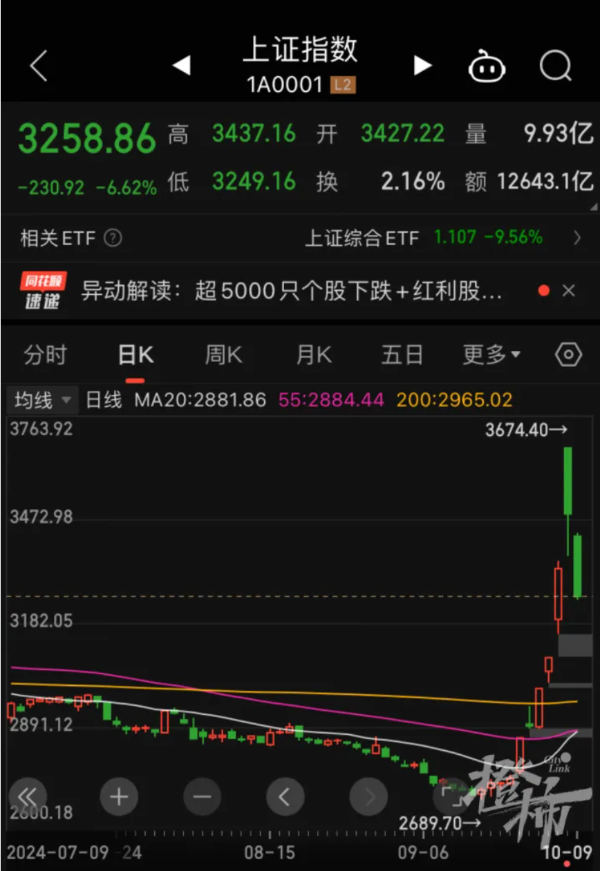The width and height of the screenshot is (600, 871).
Task: Tap the double-left arrow chart button
Action: (x=29, y=797)
